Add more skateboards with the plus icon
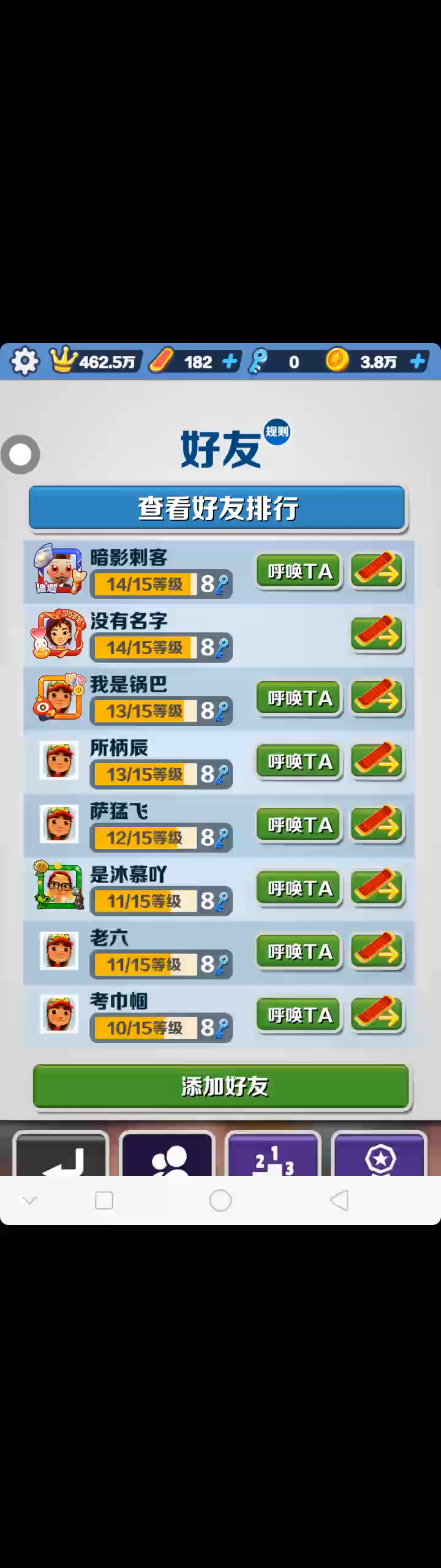The height and width of the screenshot is (1568, 441). pos(230,362)
